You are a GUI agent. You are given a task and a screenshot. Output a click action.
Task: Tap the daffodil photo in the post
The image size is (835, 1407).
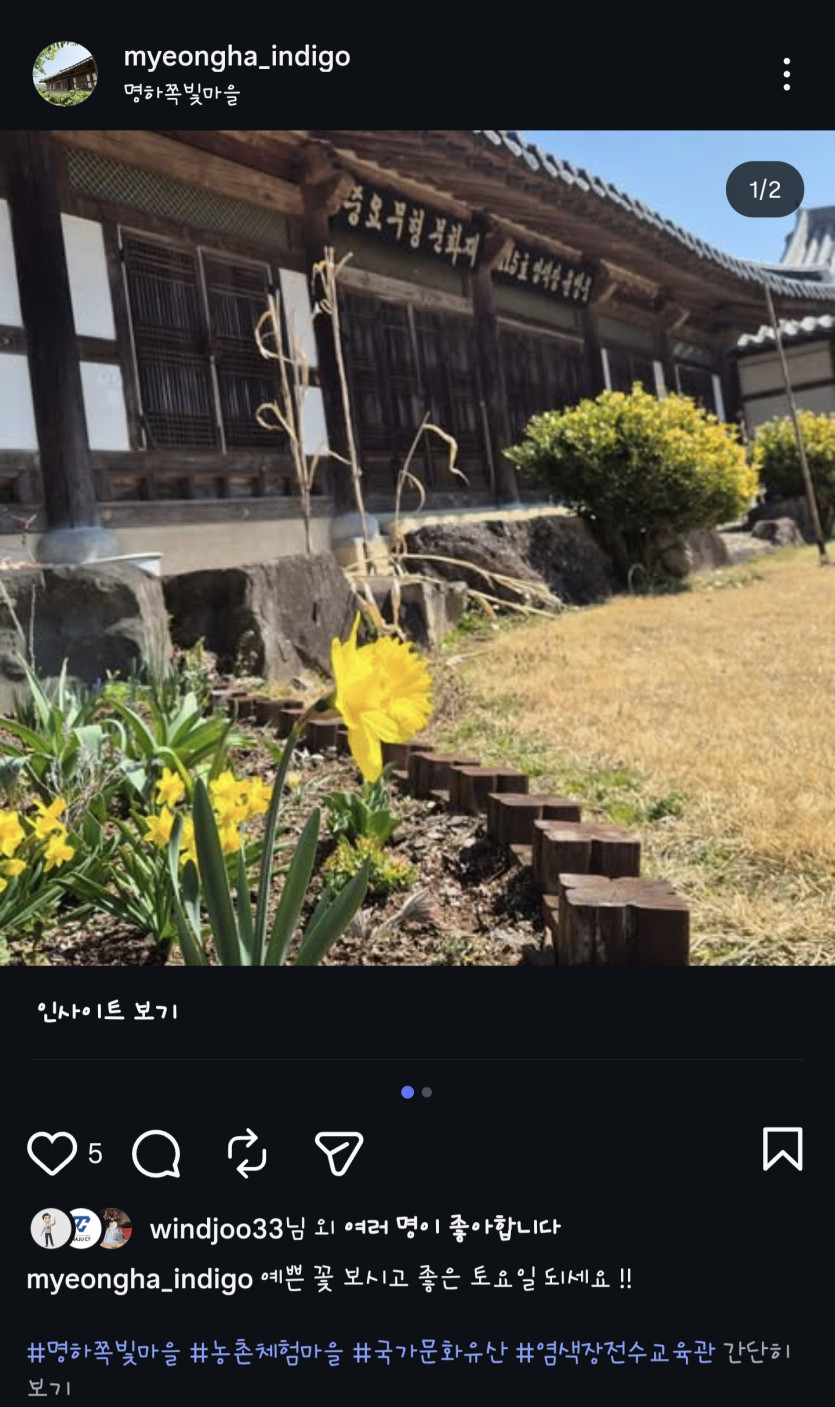(417, 547)
